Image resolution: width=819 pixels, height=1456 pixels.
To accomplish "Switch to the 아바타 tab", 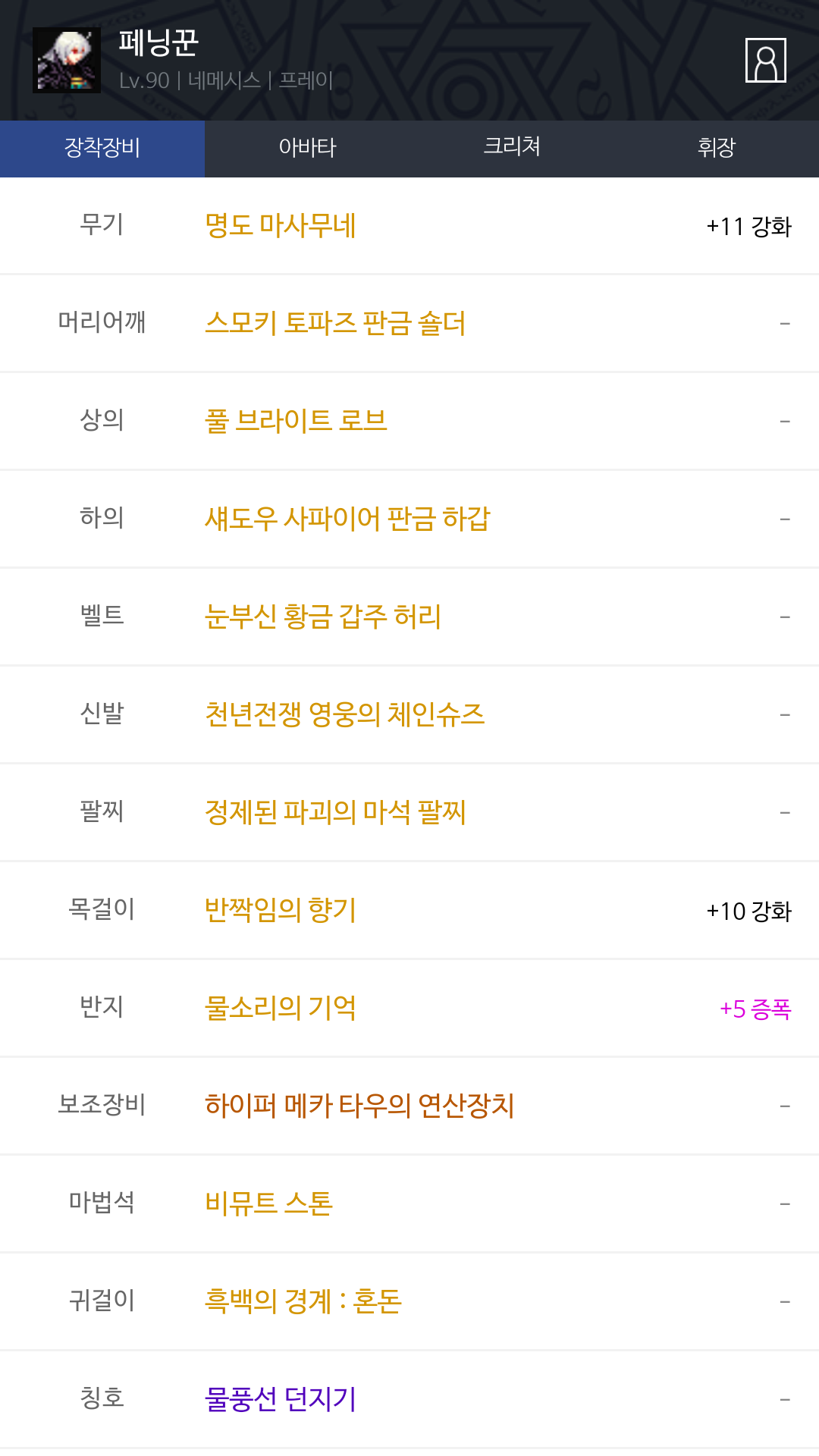I will tap(307, 149).
